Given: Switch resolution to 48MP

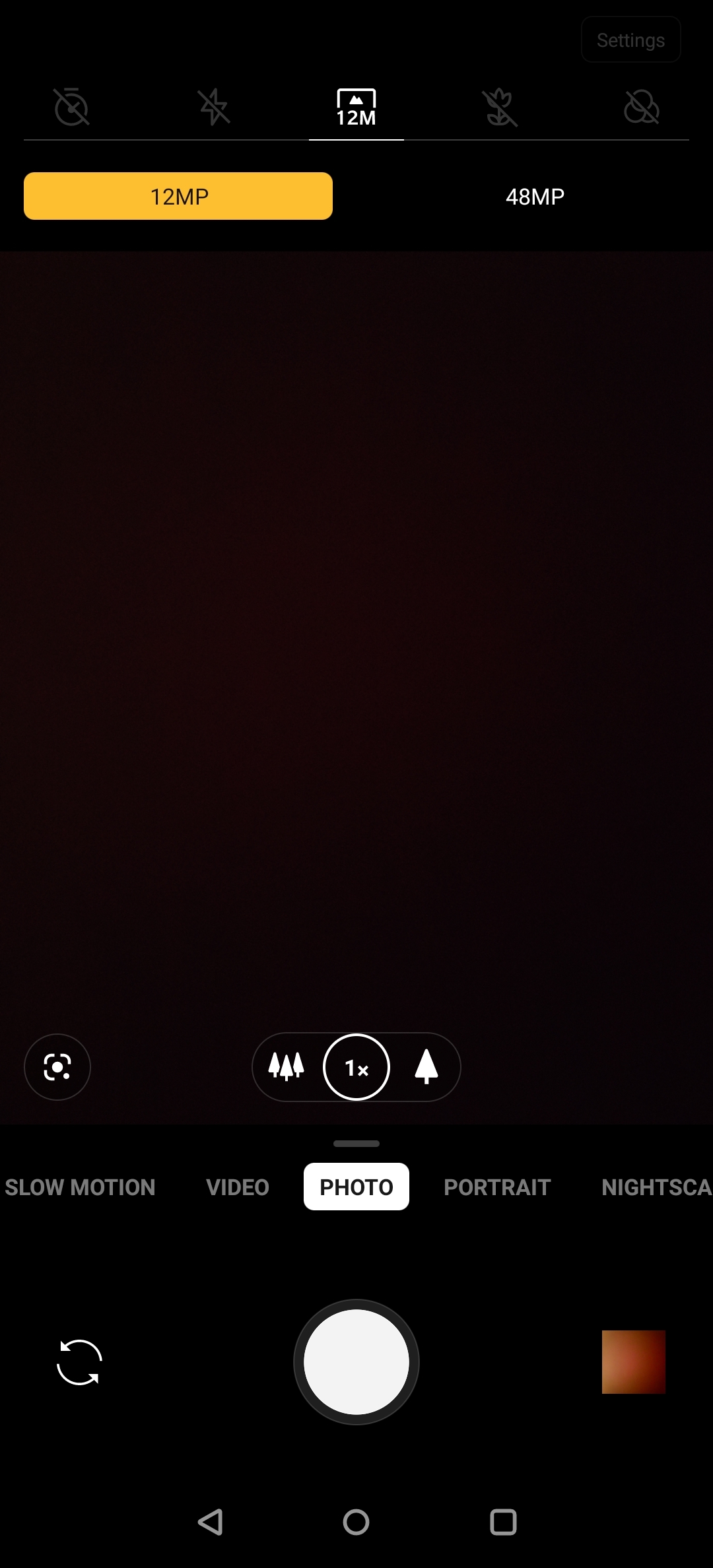Looking at the screenshot, I should point(535,195).
